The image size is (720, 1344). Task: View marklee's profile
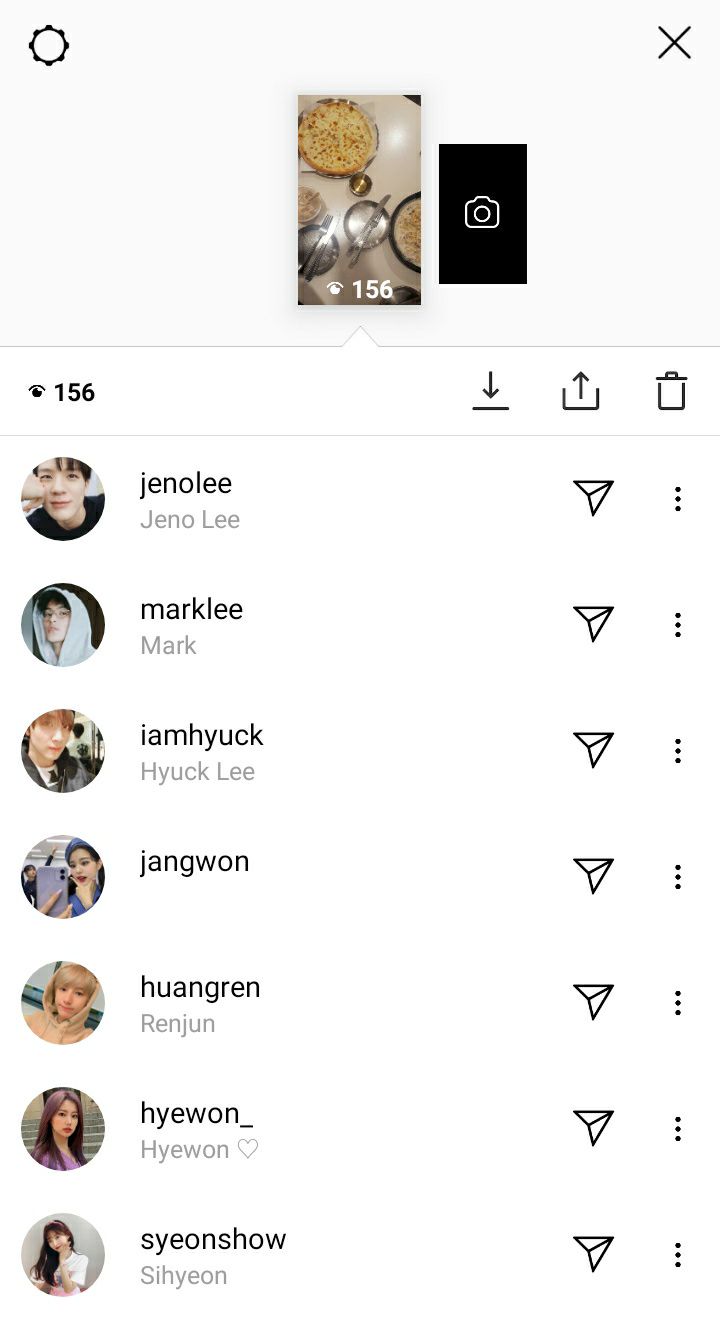point(360,625)
